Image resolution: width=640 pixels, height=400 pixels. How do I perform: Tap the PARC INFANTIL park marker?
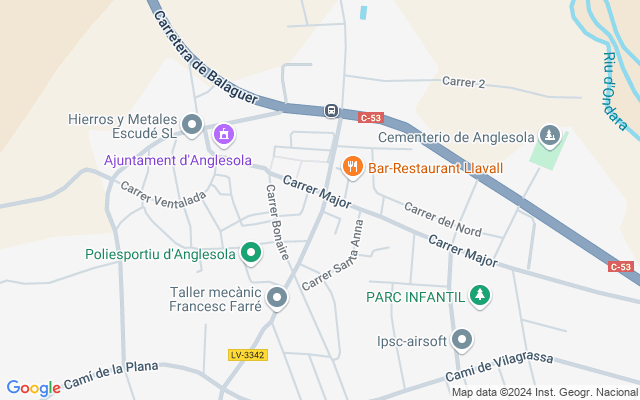point(482,295)
